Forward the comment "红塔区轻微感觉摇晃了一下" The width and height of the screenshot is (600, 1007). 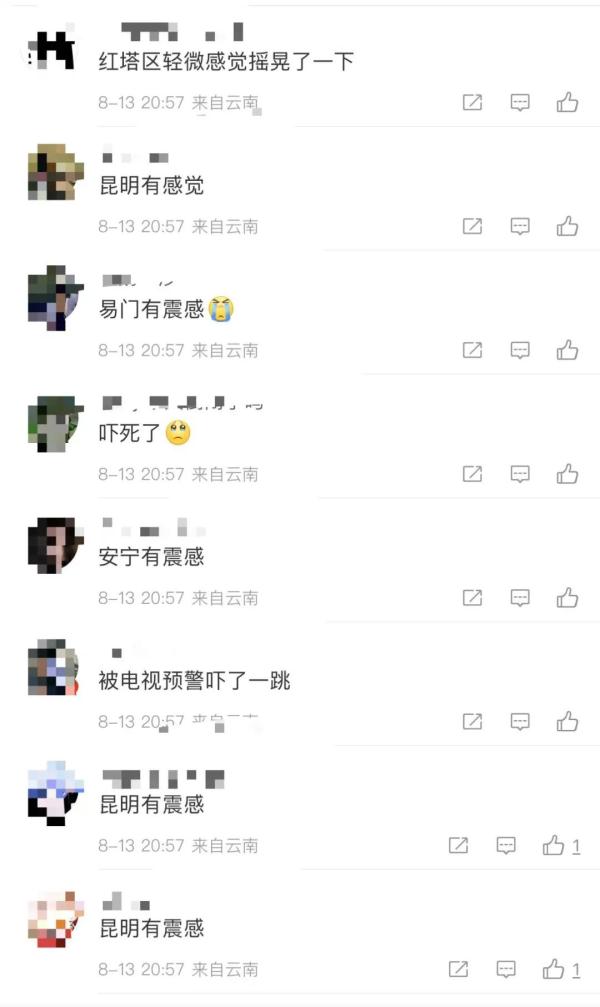[x=472, y=102]
